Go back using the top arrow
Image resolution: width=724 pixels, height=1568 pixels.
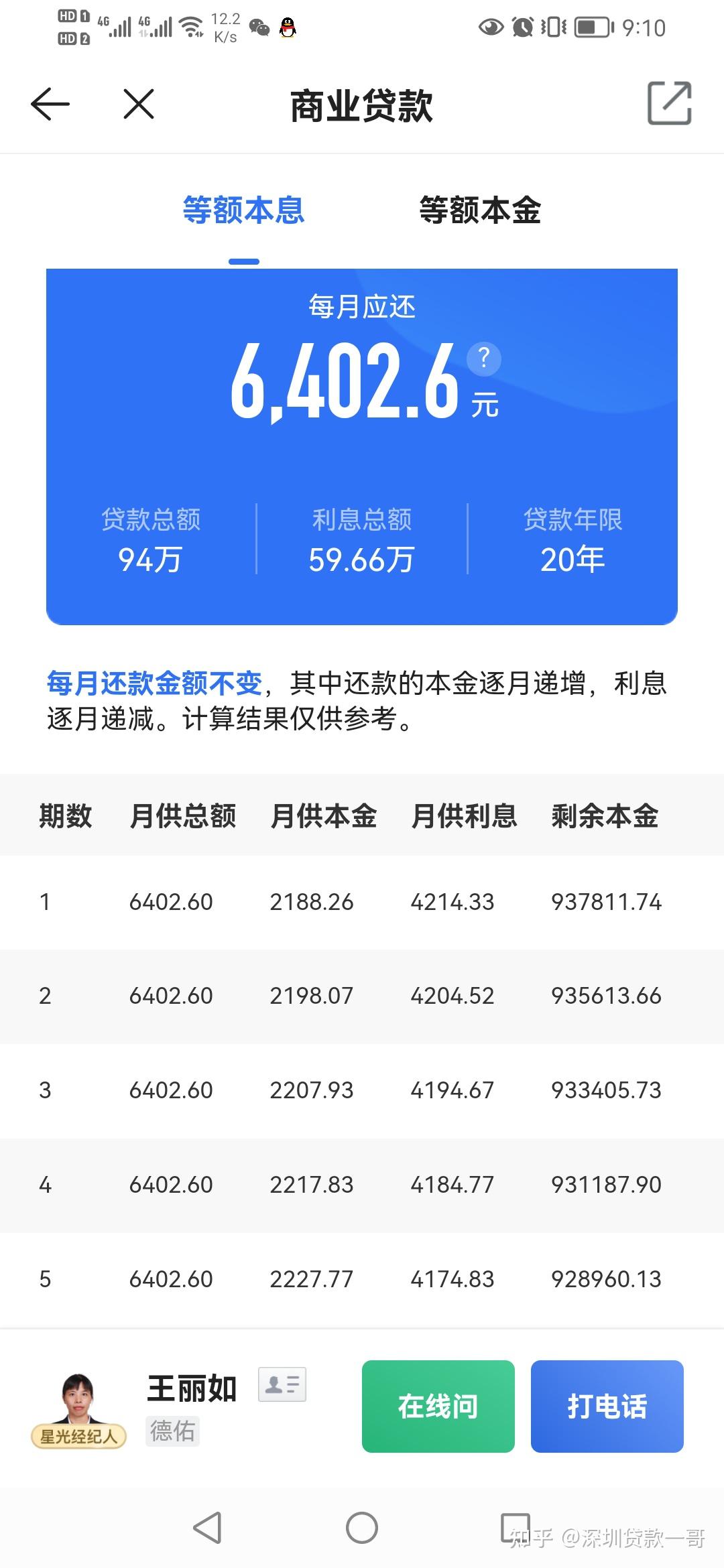point(50,105)
